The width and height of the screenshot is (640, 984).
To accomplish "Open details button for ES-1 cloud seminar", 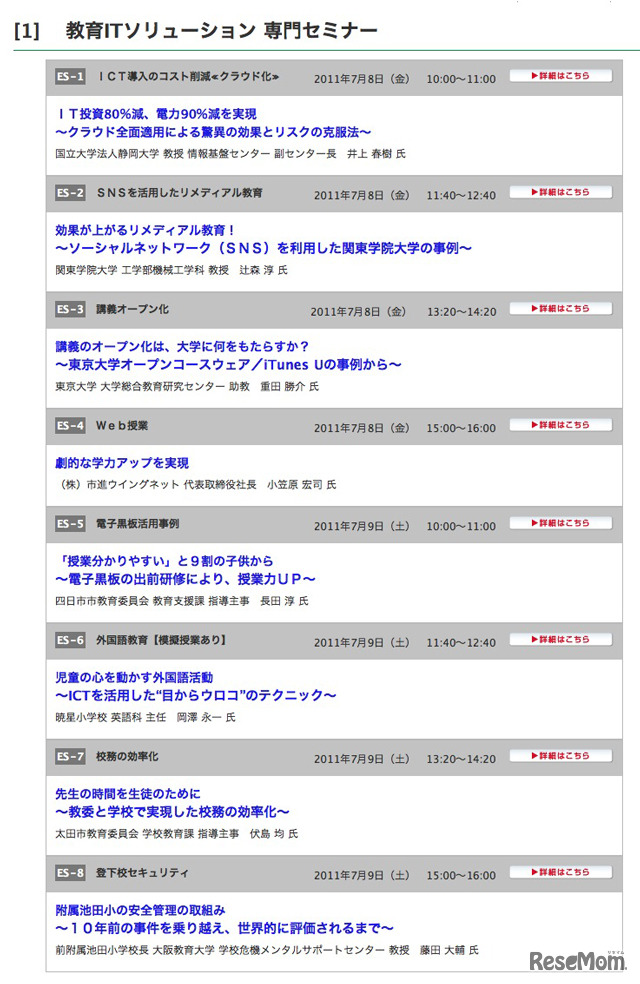I will (560, 75).
